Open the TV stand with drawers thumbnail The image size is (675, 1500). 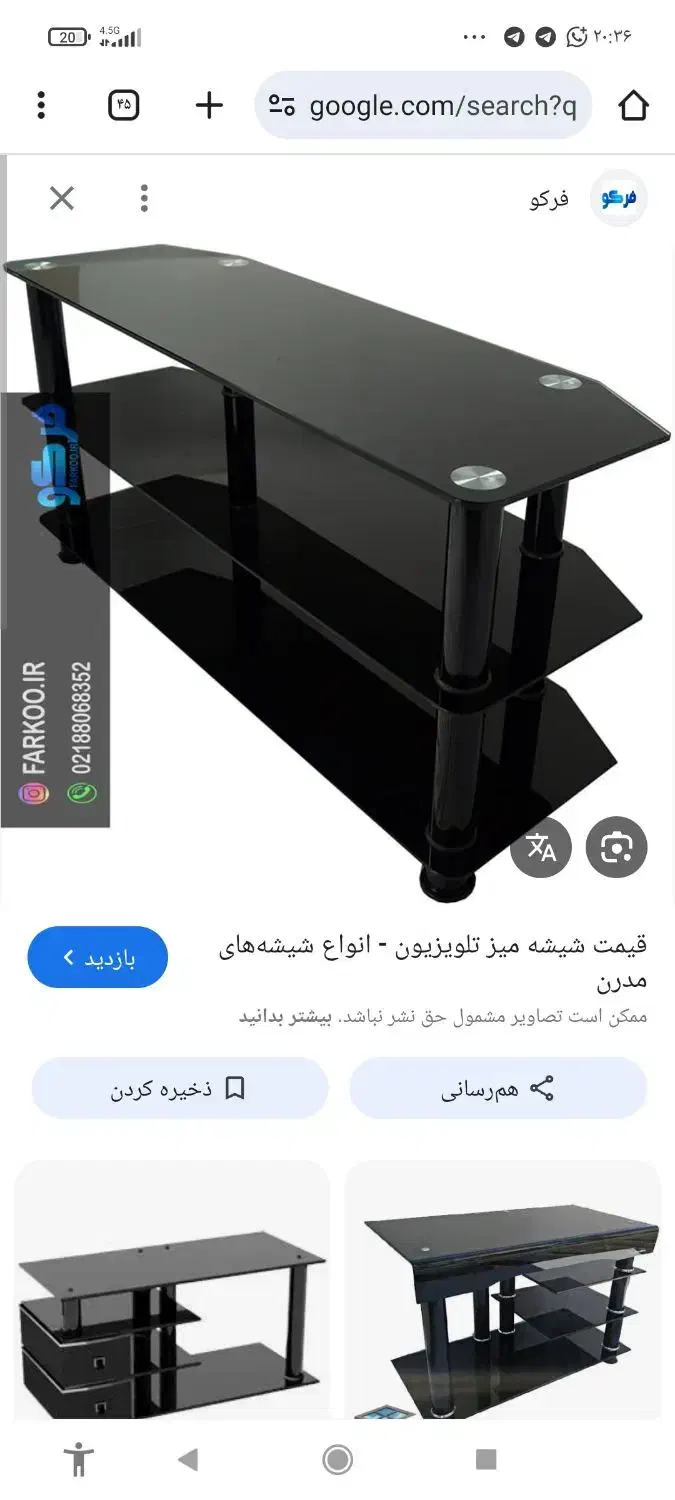(x=172, y=1290)
